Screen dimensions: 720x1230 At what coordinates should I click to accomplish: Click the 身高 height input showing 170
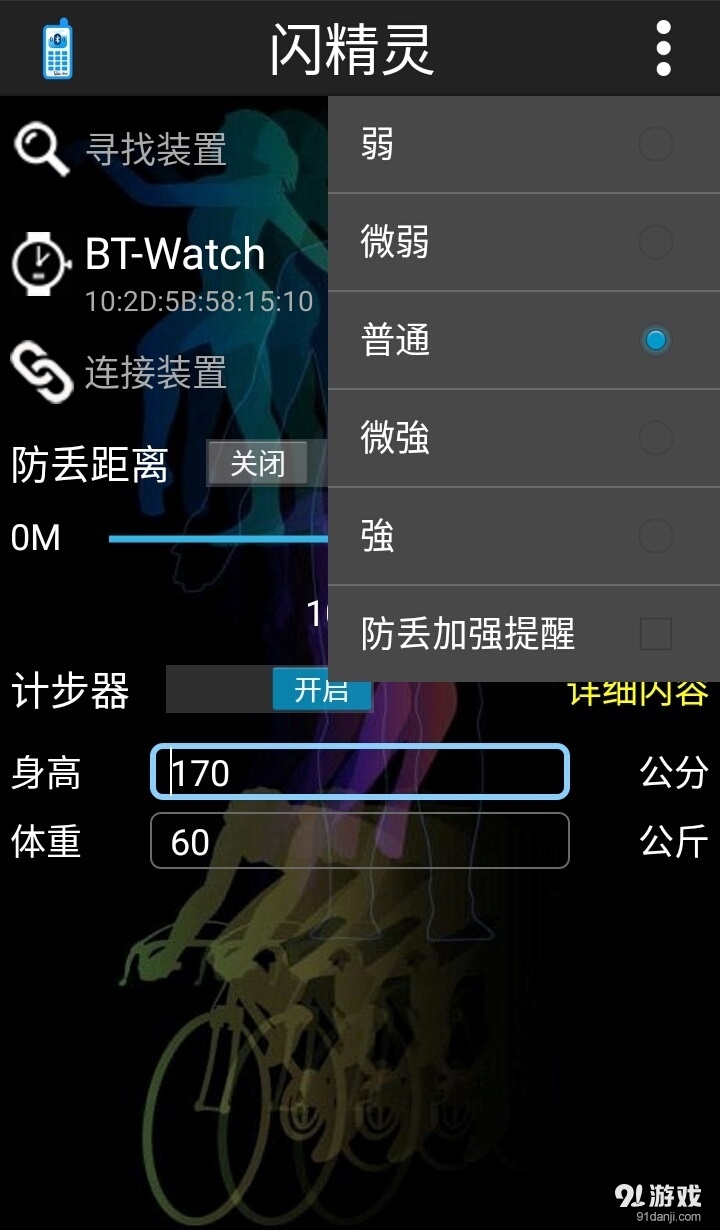pyautogui.click(x=360, y=771)
